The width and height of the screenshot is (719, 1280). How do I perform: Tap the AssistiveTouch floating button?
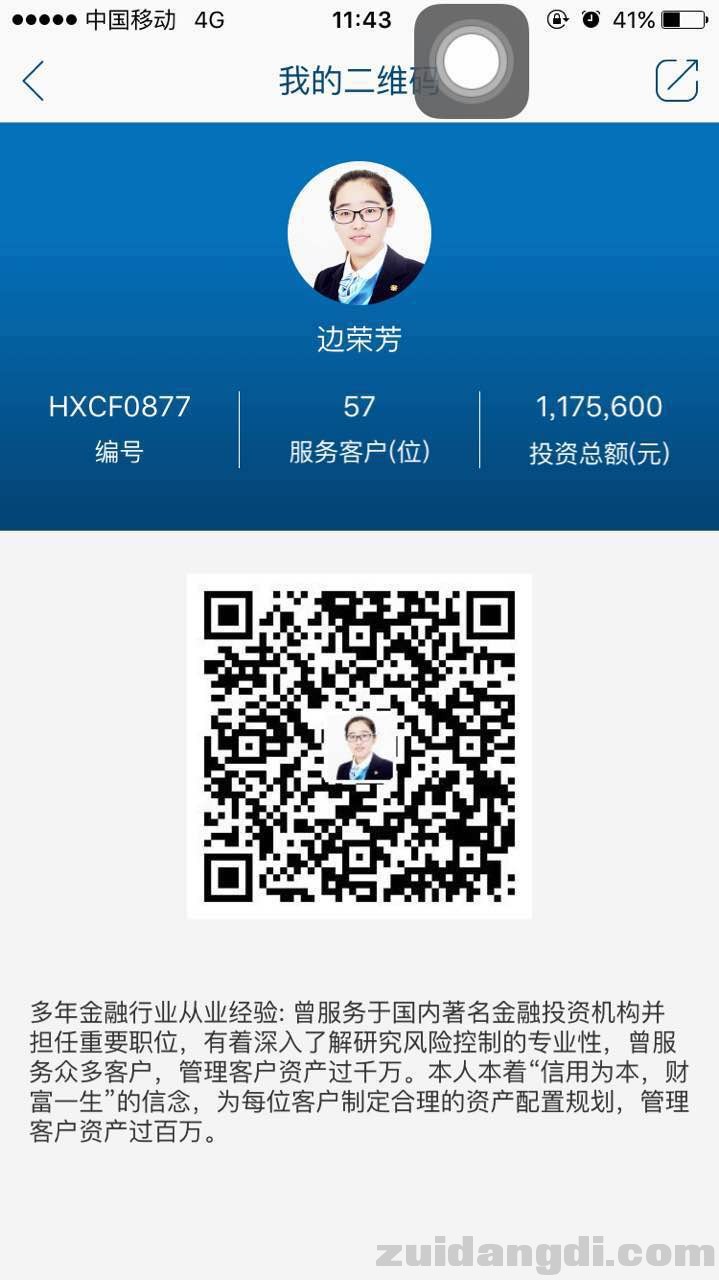coord(471,61)
